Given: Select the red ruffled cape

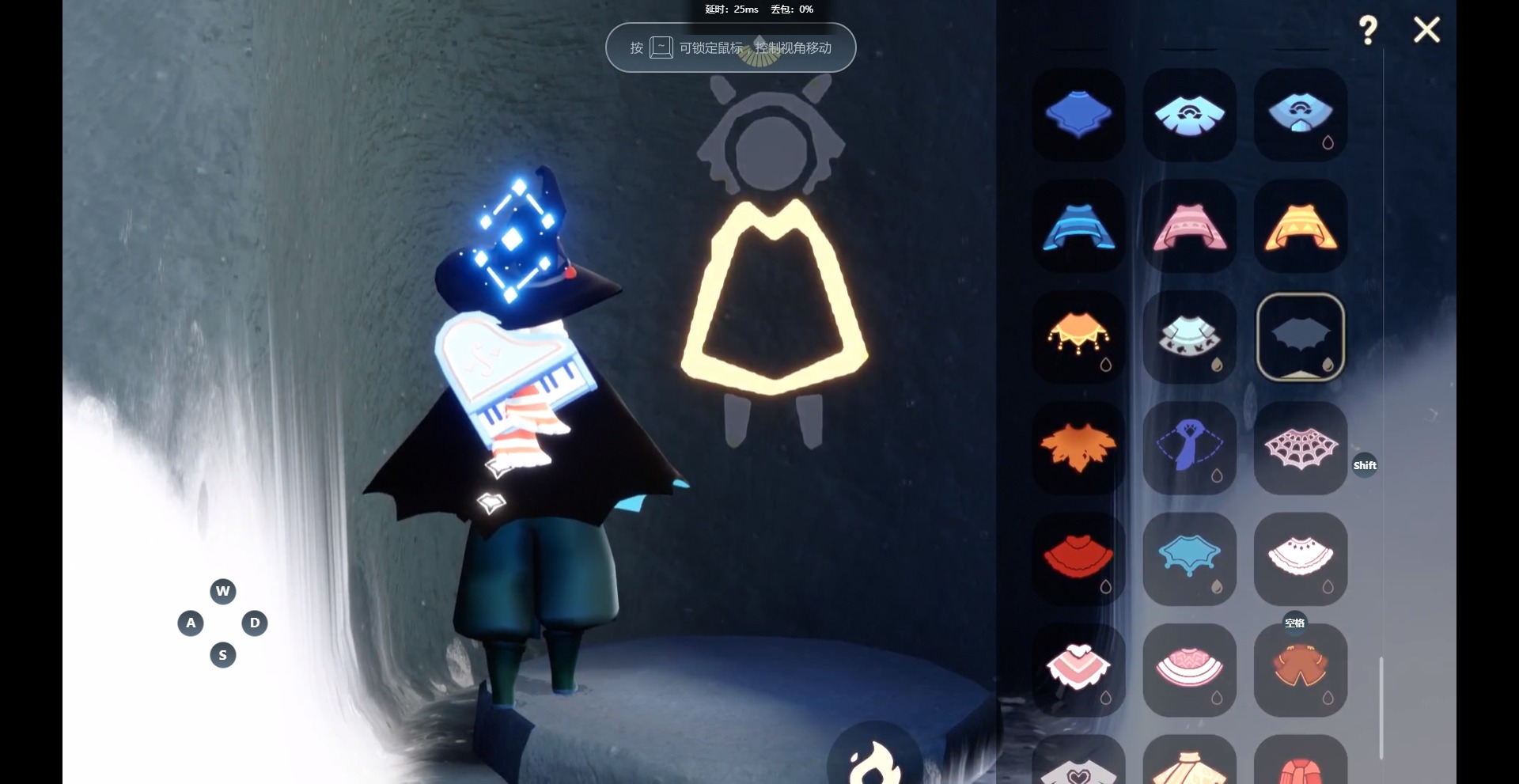Looking at the screenshot, I should 1078,559.
